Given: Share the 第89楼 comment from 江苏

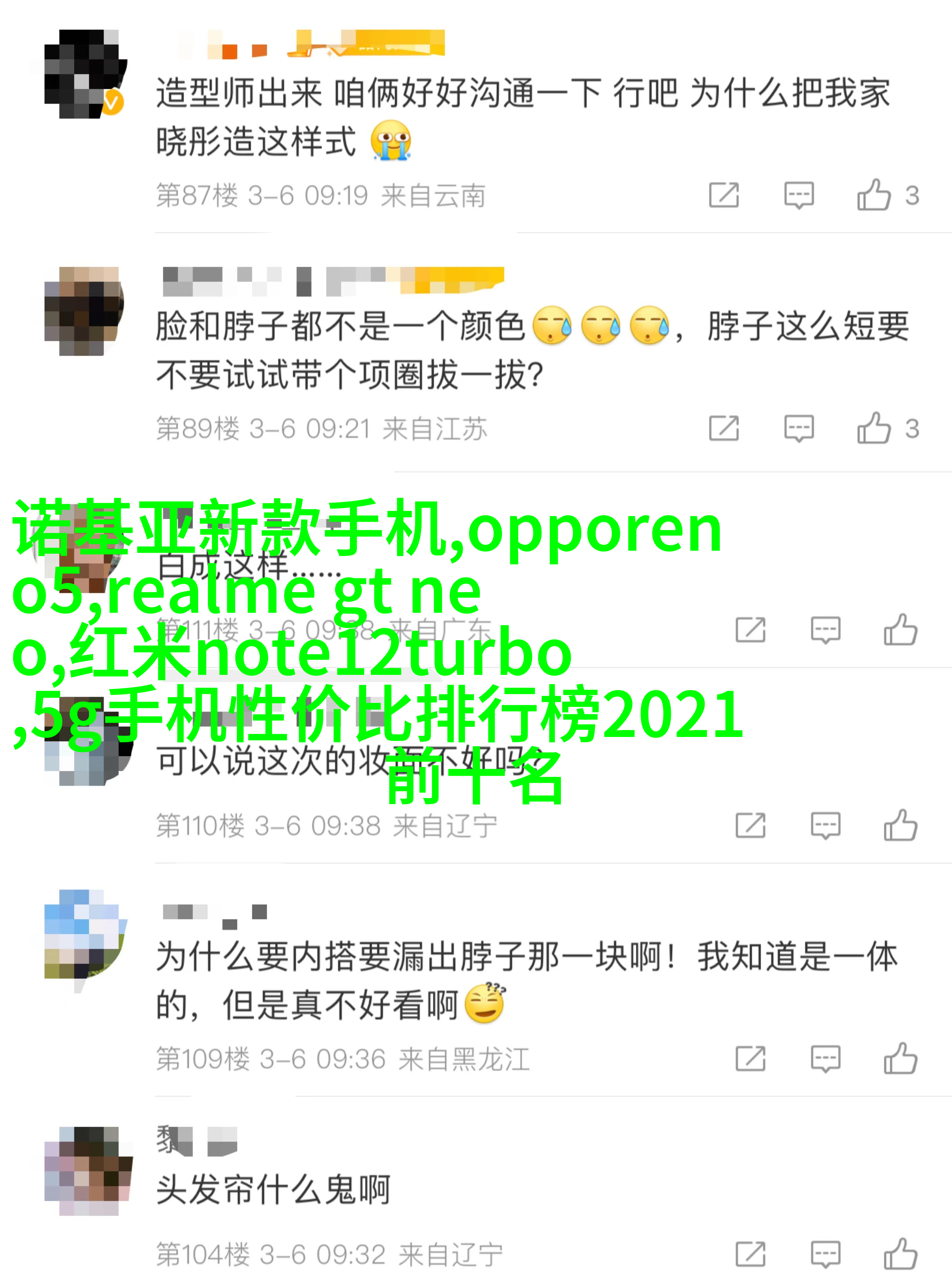Looking at the screenshot, I should (x=724, y=429).
